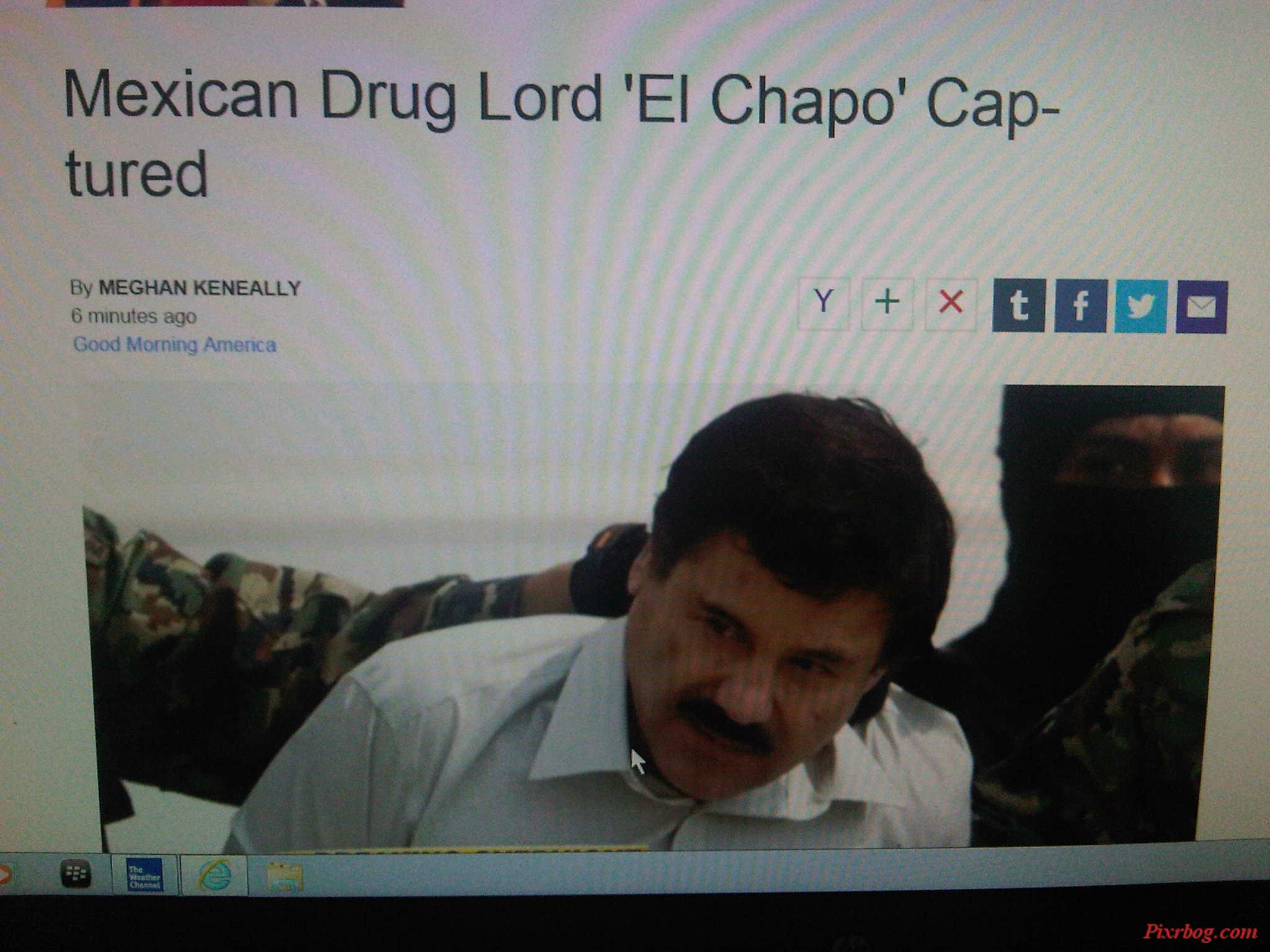Open the BlackBerry app in the taskbar
The image size is (1270, 952).
[x=77, y=875]
